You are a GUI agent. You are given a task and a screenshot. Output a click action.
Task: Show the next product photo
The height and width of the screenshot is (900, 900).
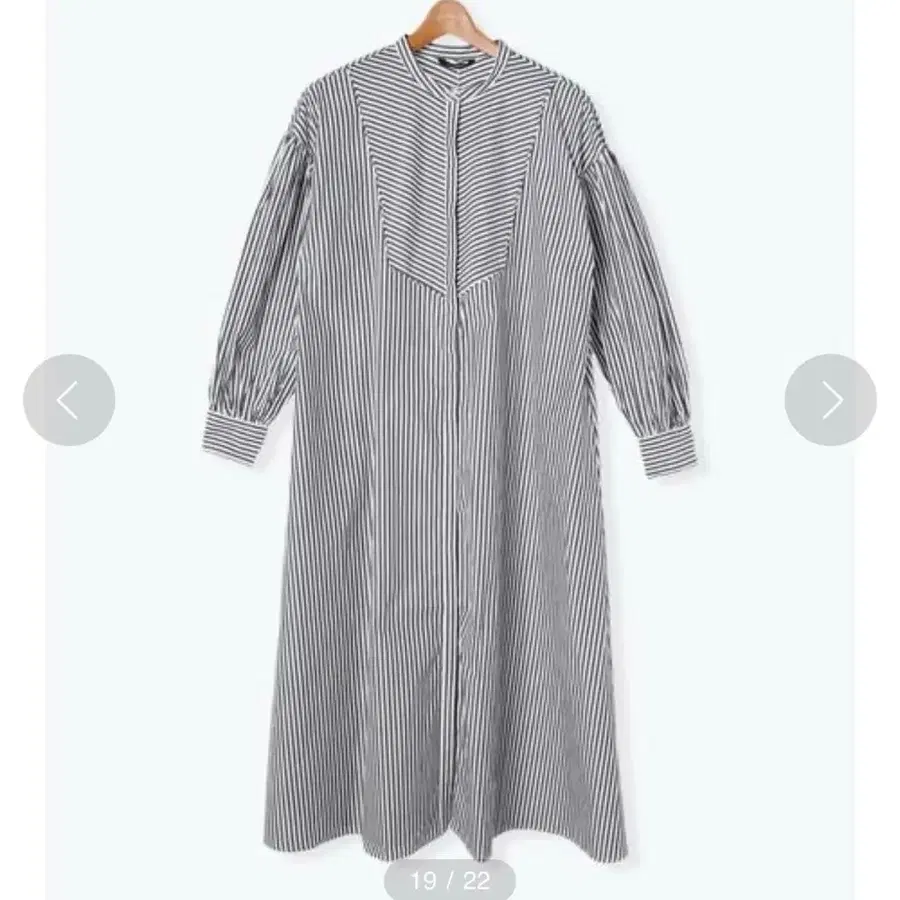pos(831,401)
